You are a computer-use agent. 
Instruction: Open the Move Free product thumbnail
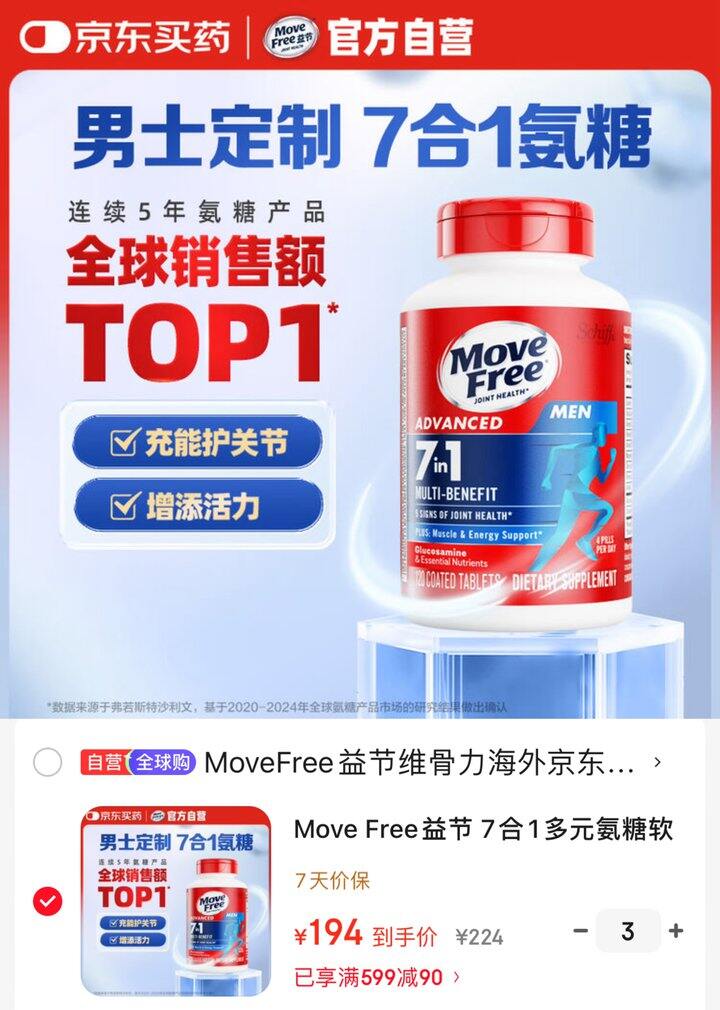point(176,900)
